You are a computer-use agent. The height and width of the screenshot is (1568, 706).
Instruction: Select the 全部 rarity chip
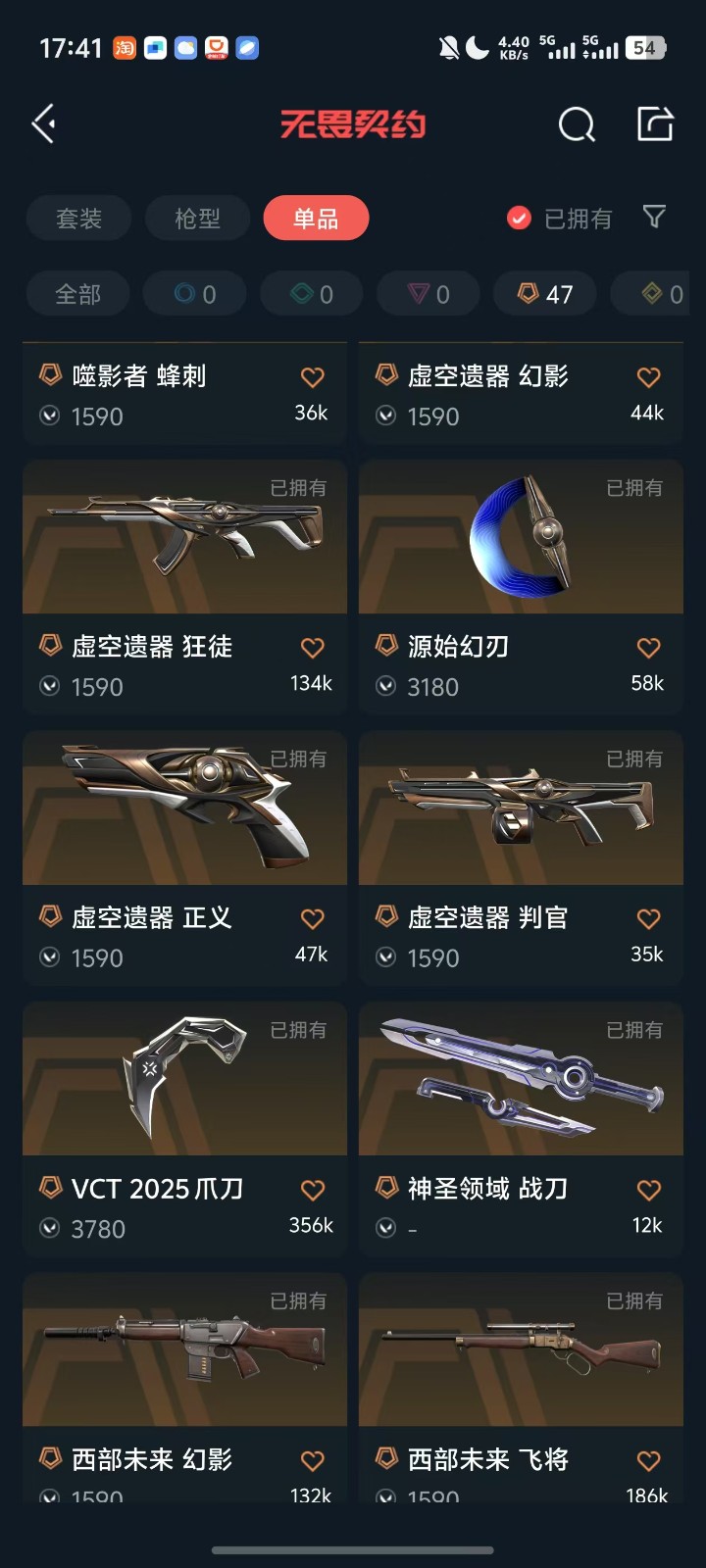[77, 294]
